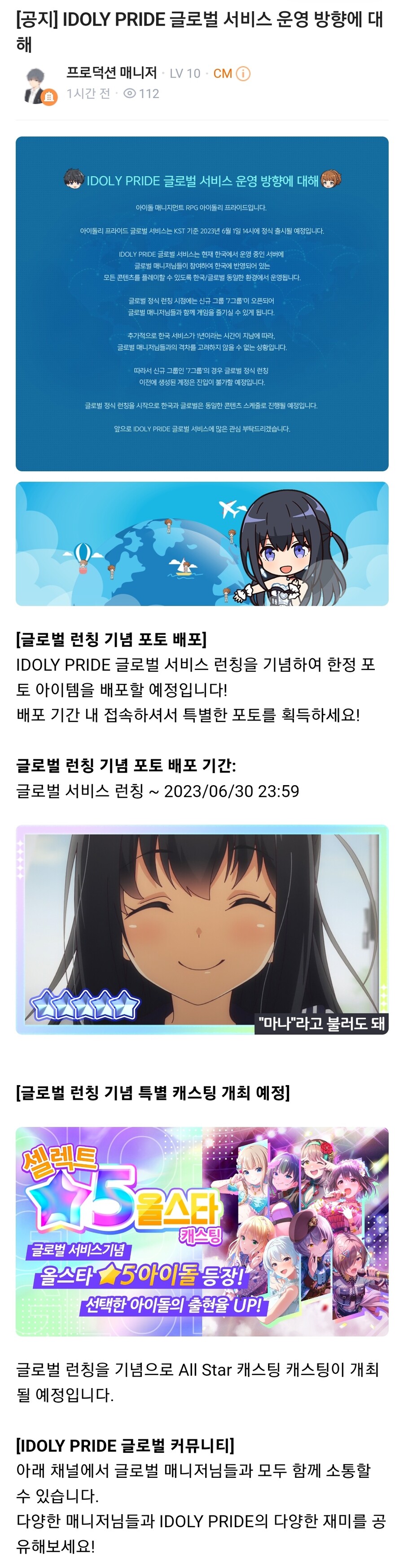View the globe banner with chibi character
Screen dimensions: 404x1568
[202, 543]
